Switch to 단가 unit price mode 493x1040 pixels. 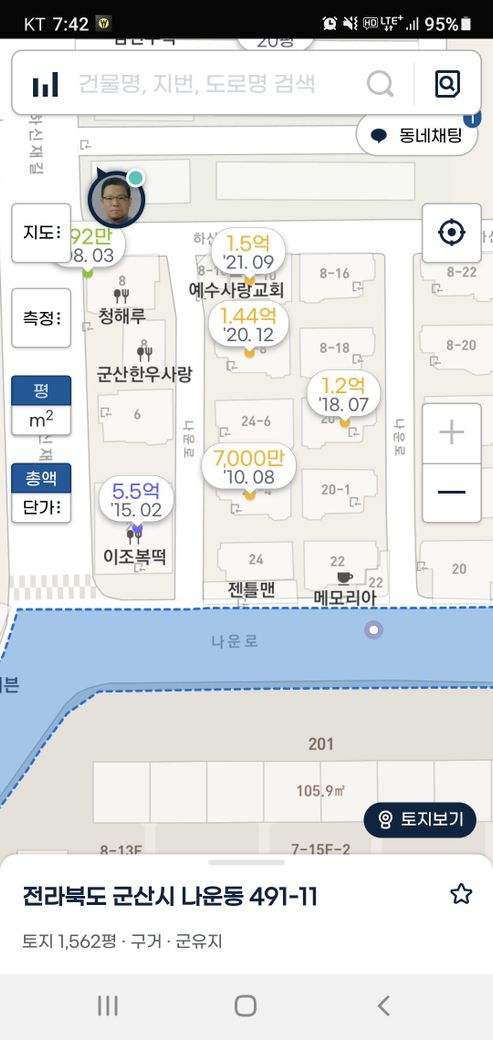coord(41,507)
